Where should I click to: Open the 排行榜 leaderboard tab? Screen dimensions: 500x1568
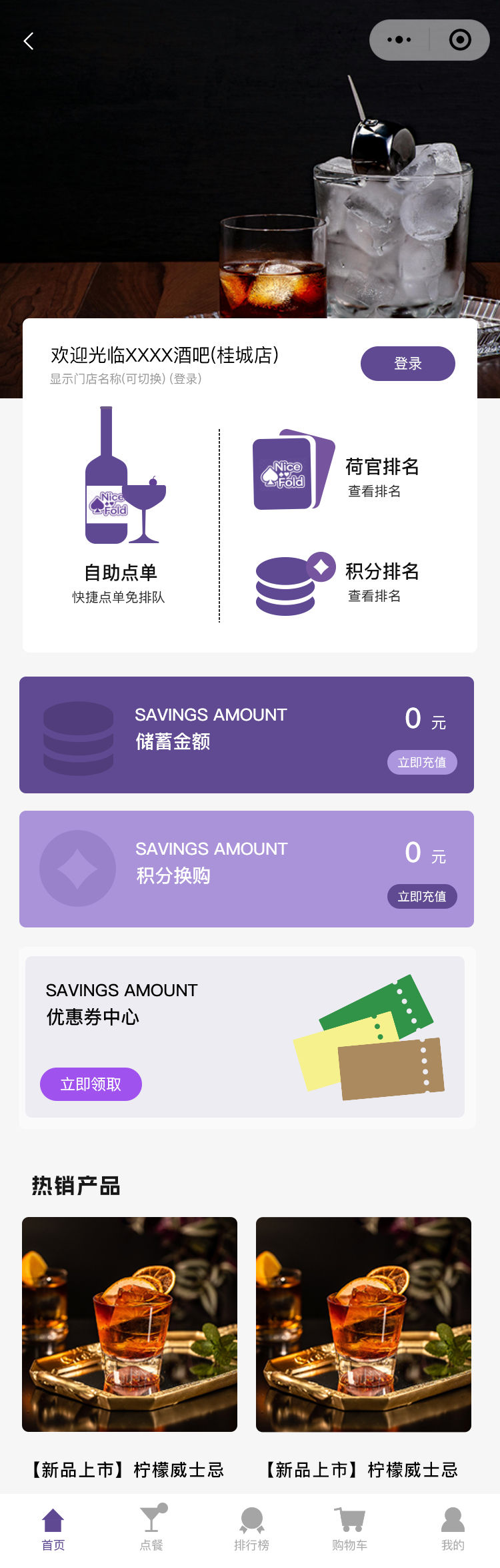point(251,1529)
